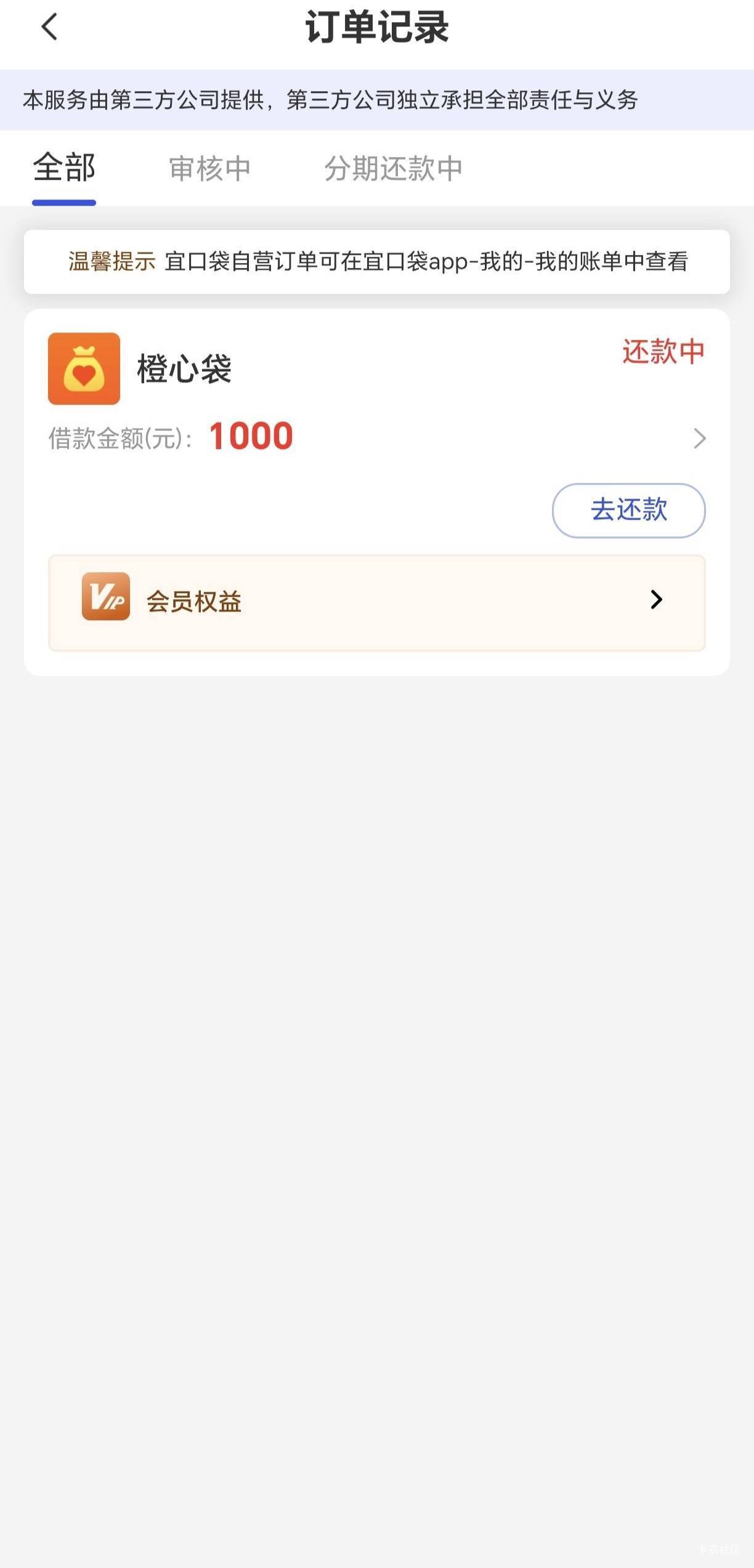Select the 全部 tab

coord(64,168)
